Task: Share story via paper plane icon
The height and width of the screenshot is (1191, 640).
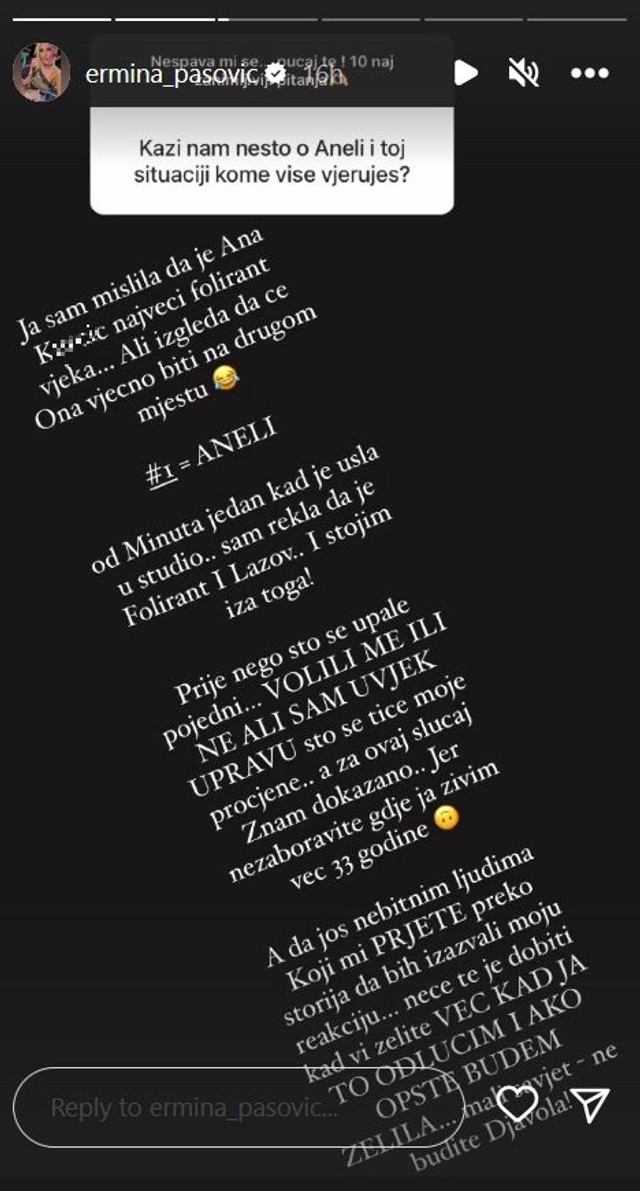Action: point(591,1103)
